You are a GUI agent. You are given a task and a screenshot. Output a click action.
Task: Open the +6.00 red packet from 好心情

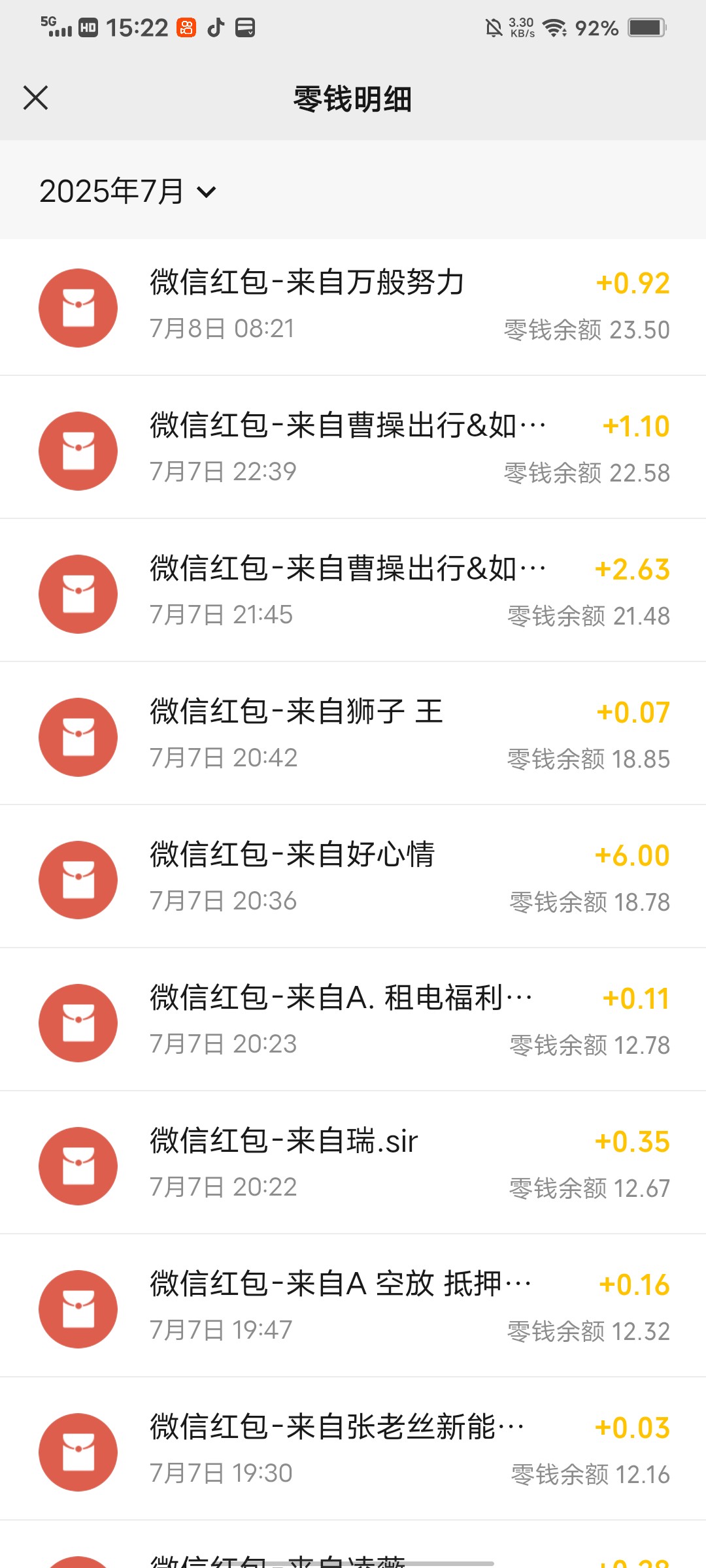pyautogui.click(x=353, y=879)
